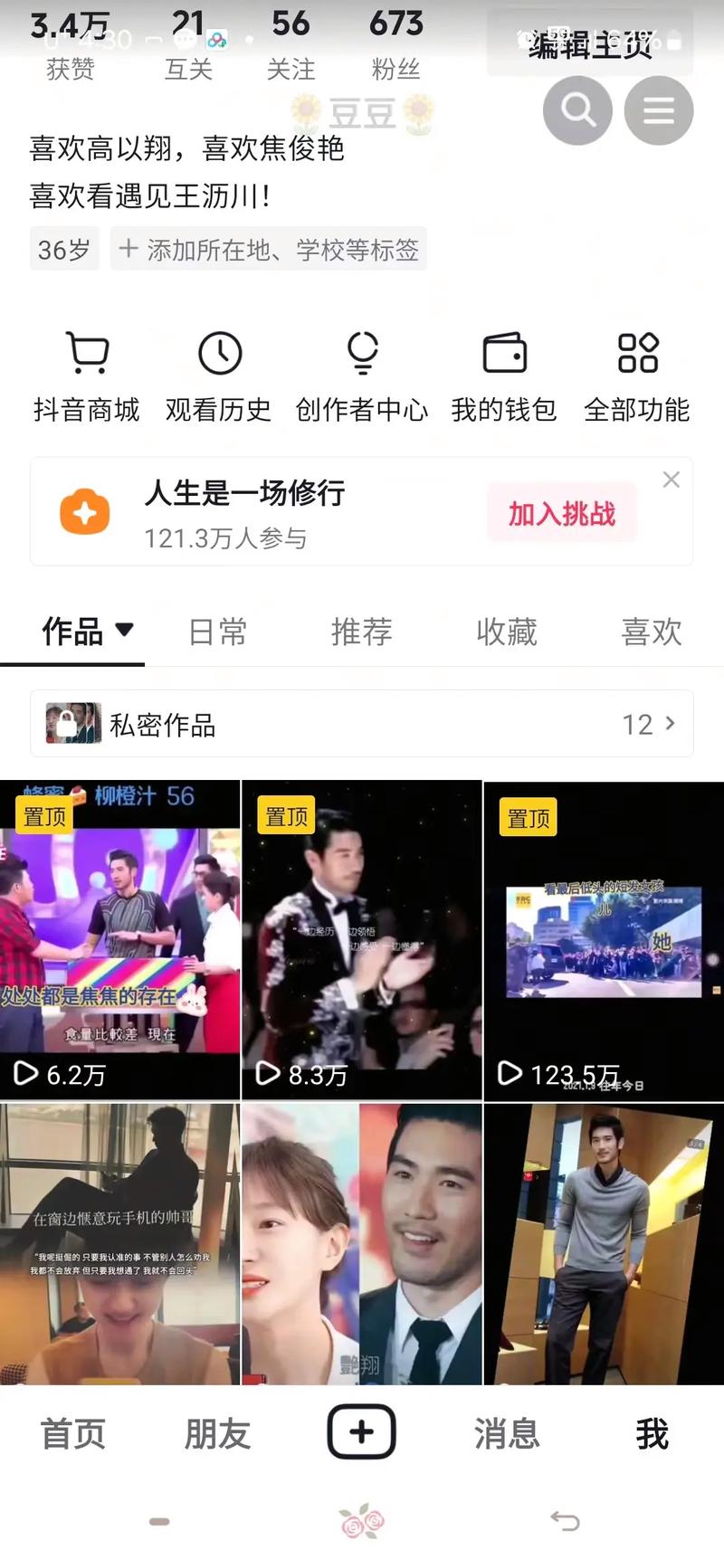Viewport: 724px width, 1568px height.
Task: Dismiss the 人生是一场修行 challenge banner
Action: click(671, 479)
